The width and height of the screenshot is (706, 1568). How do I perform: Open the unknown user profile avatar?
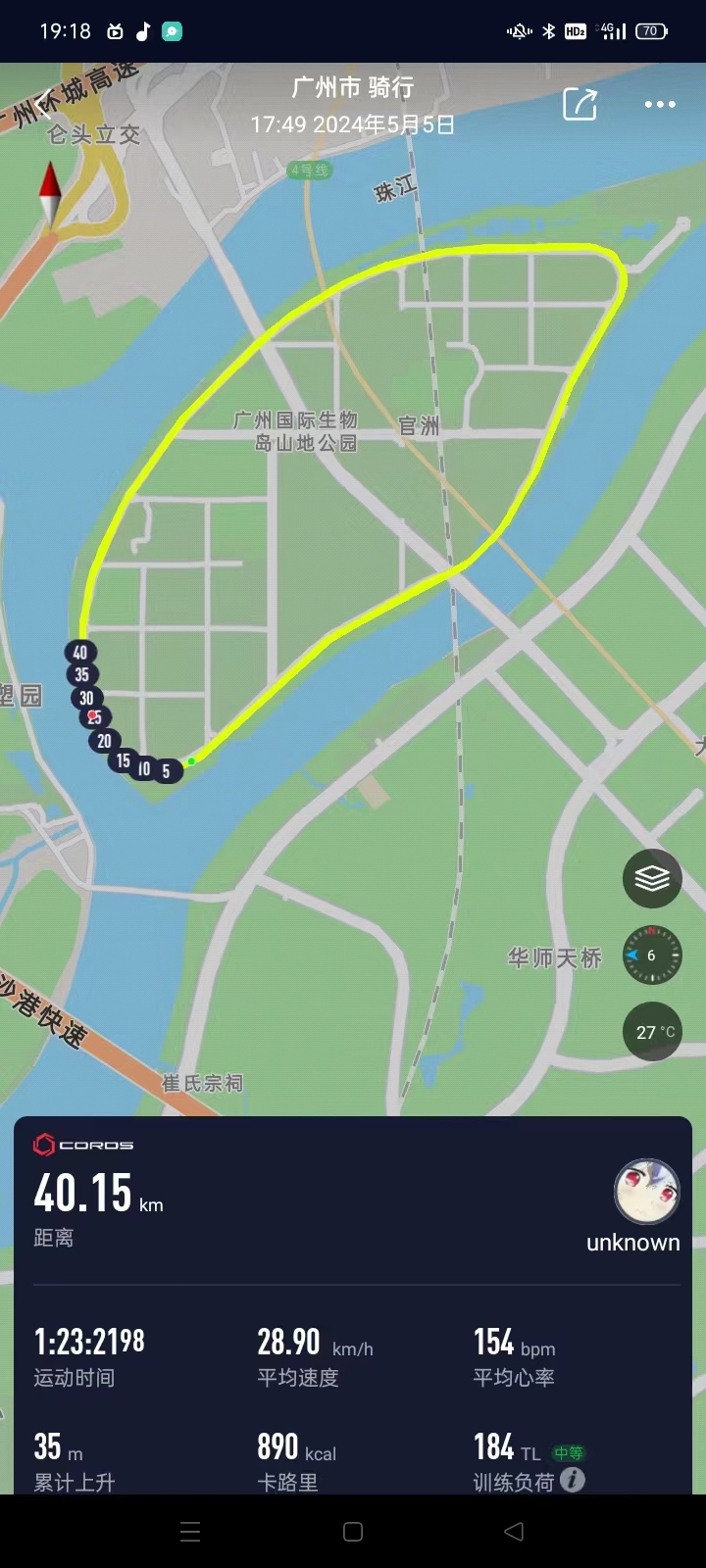pyautogui.click(x=646, y=1191)
